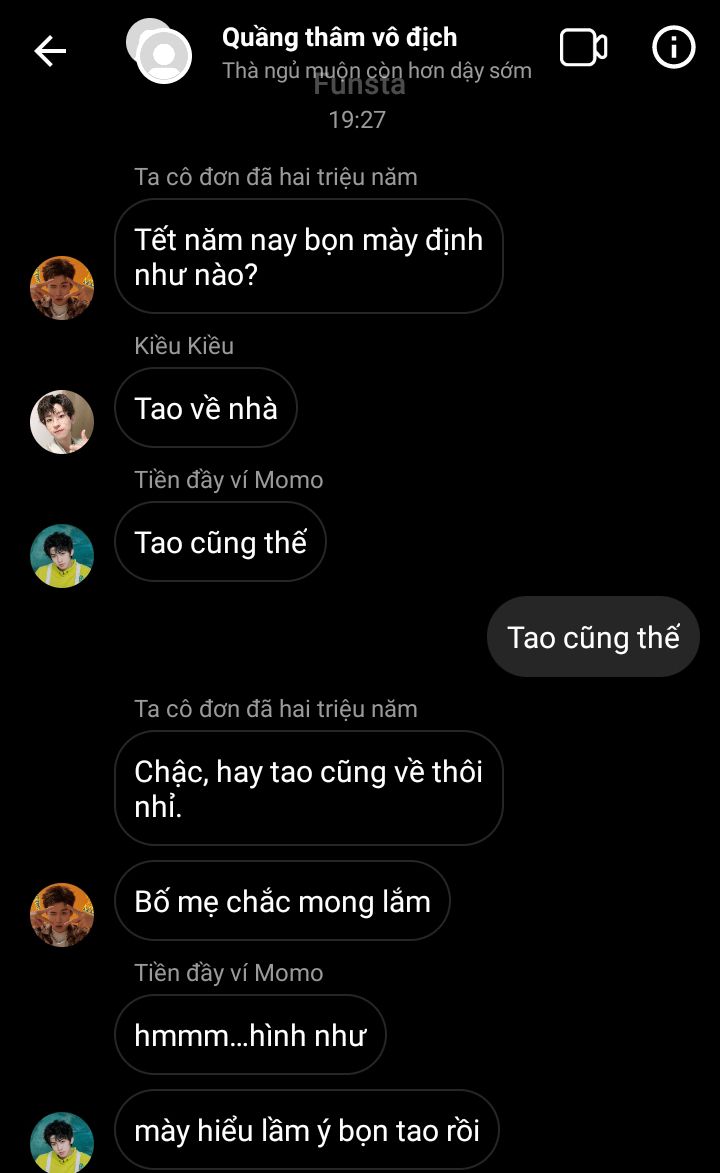Open the chat info details
The height and width of the screenshot is (1173, 720).
point(673,48)
